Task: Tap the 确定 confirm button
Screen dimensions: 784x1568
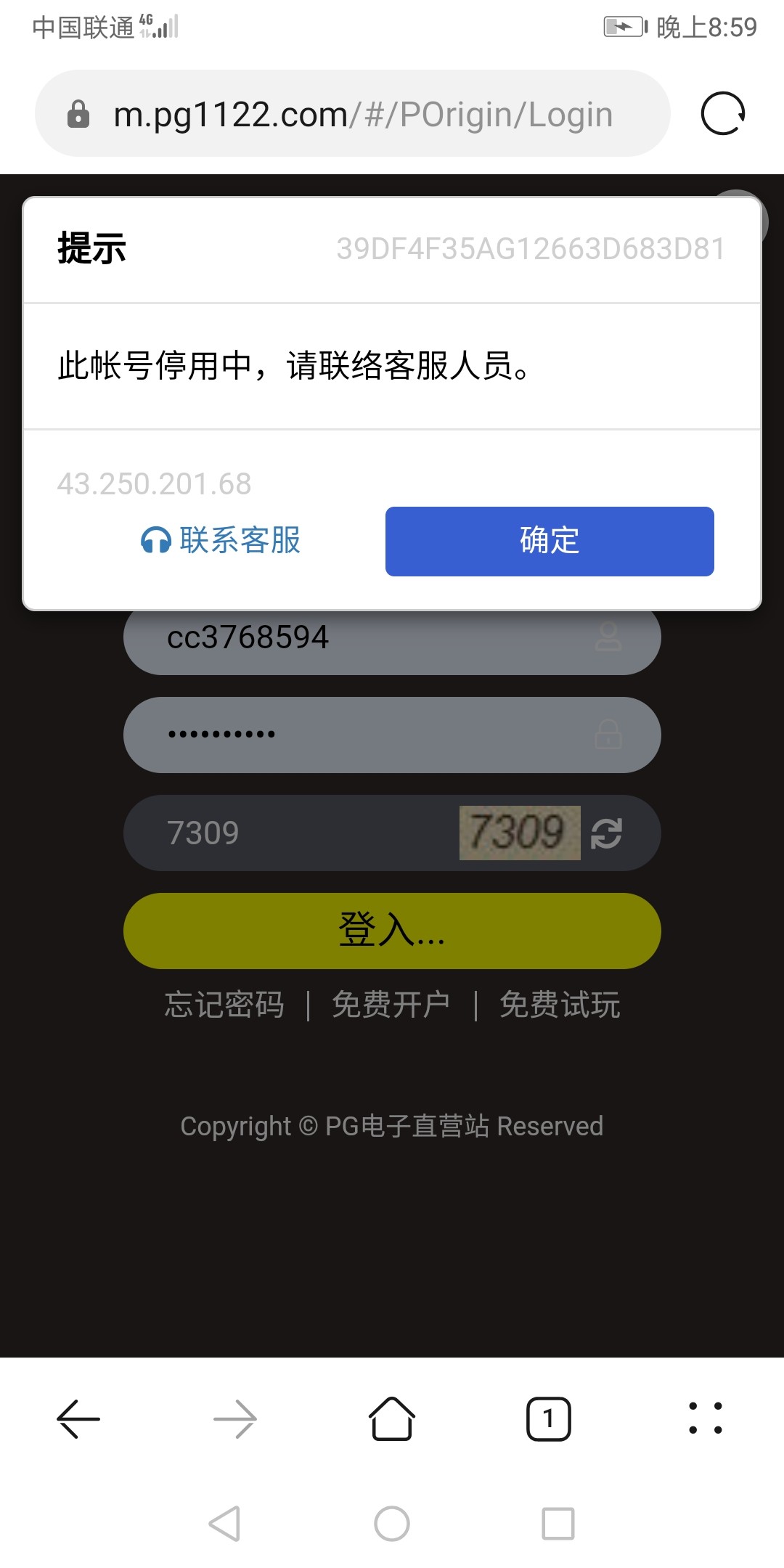Action: [x=550, y=542]
